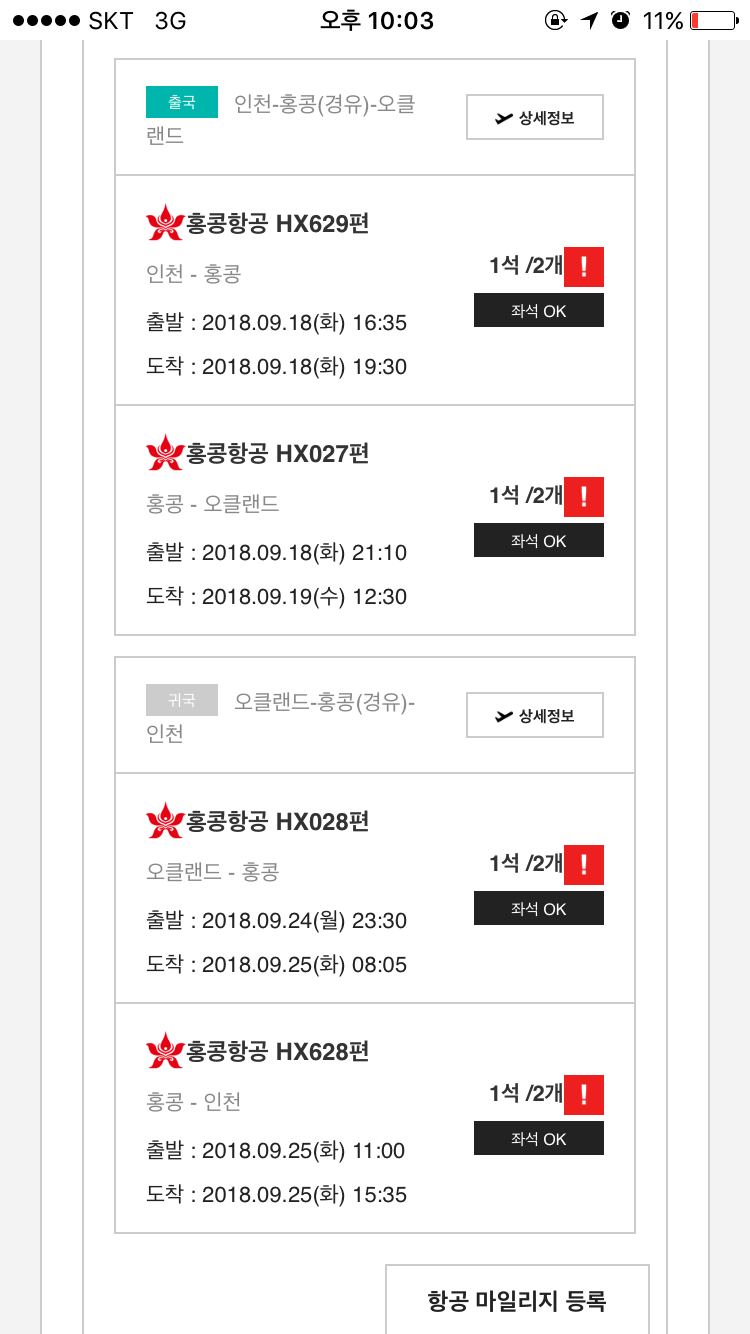Open 상세정보 for the 귀국 itinerary
Screen dimensions: 750x1334
pyautogui.click(x=535, y=716)
